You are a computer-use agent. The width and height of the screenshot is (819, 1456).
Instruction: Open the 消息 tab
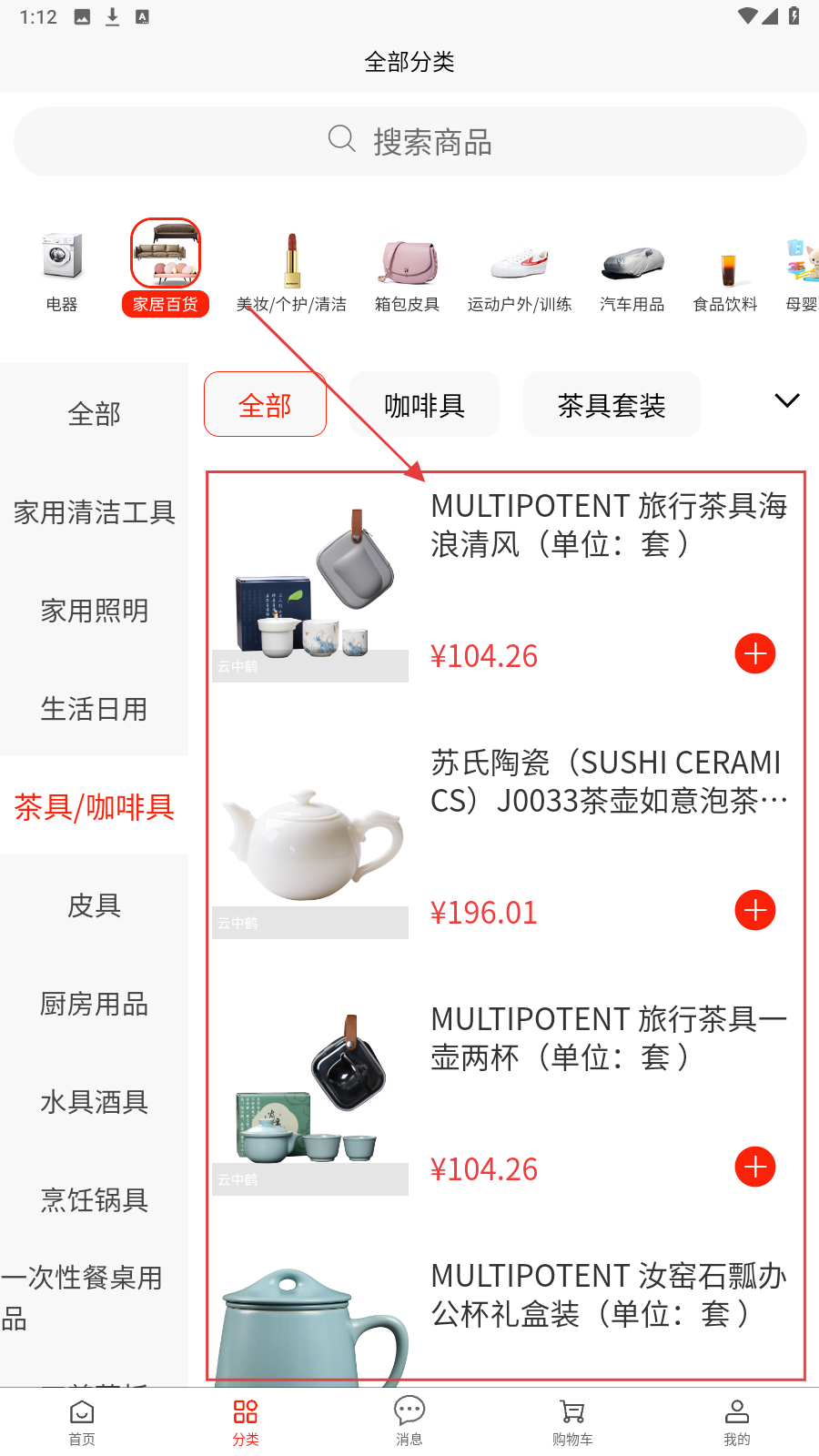click(409, 1422)
